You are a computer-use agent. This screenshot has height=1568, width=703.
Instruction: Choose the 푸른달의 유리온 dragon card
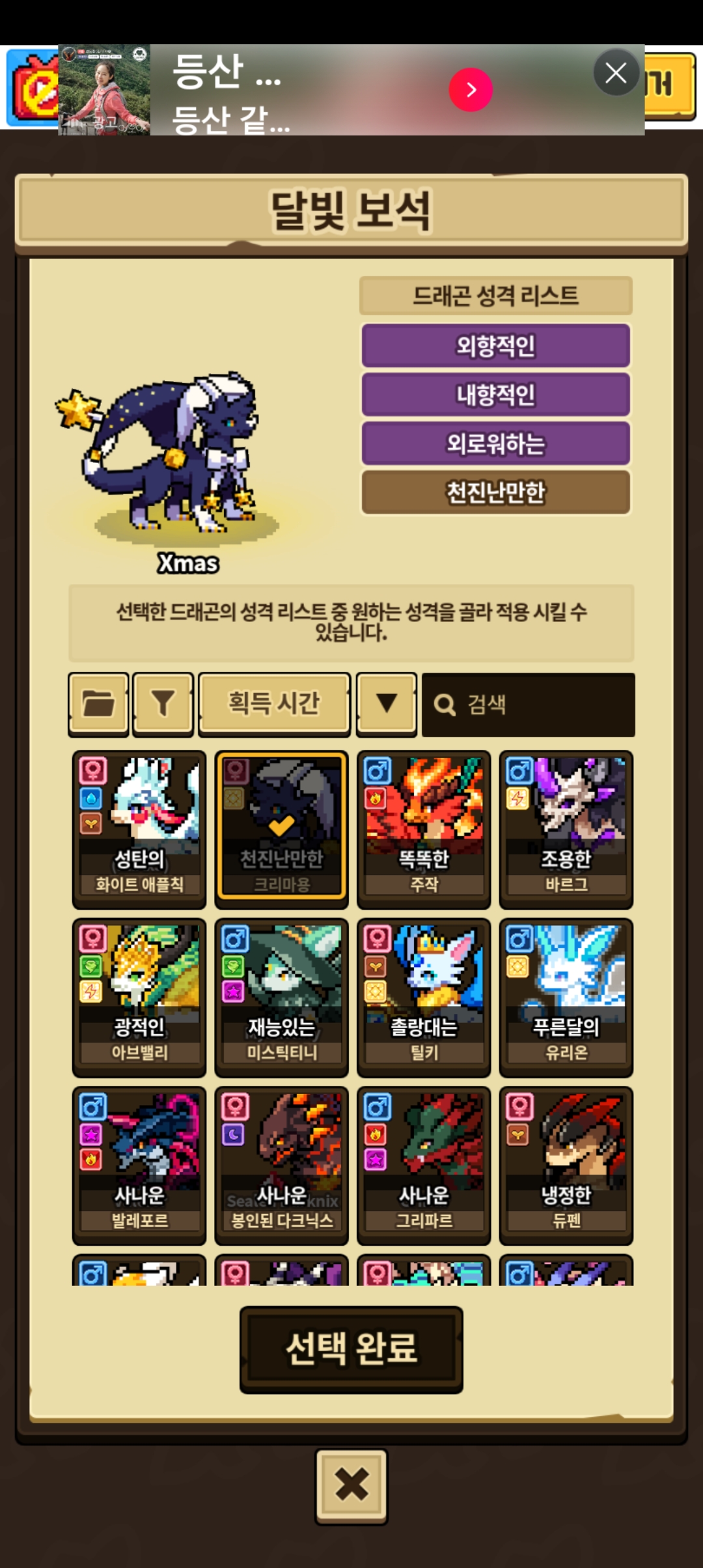point(566,996)
